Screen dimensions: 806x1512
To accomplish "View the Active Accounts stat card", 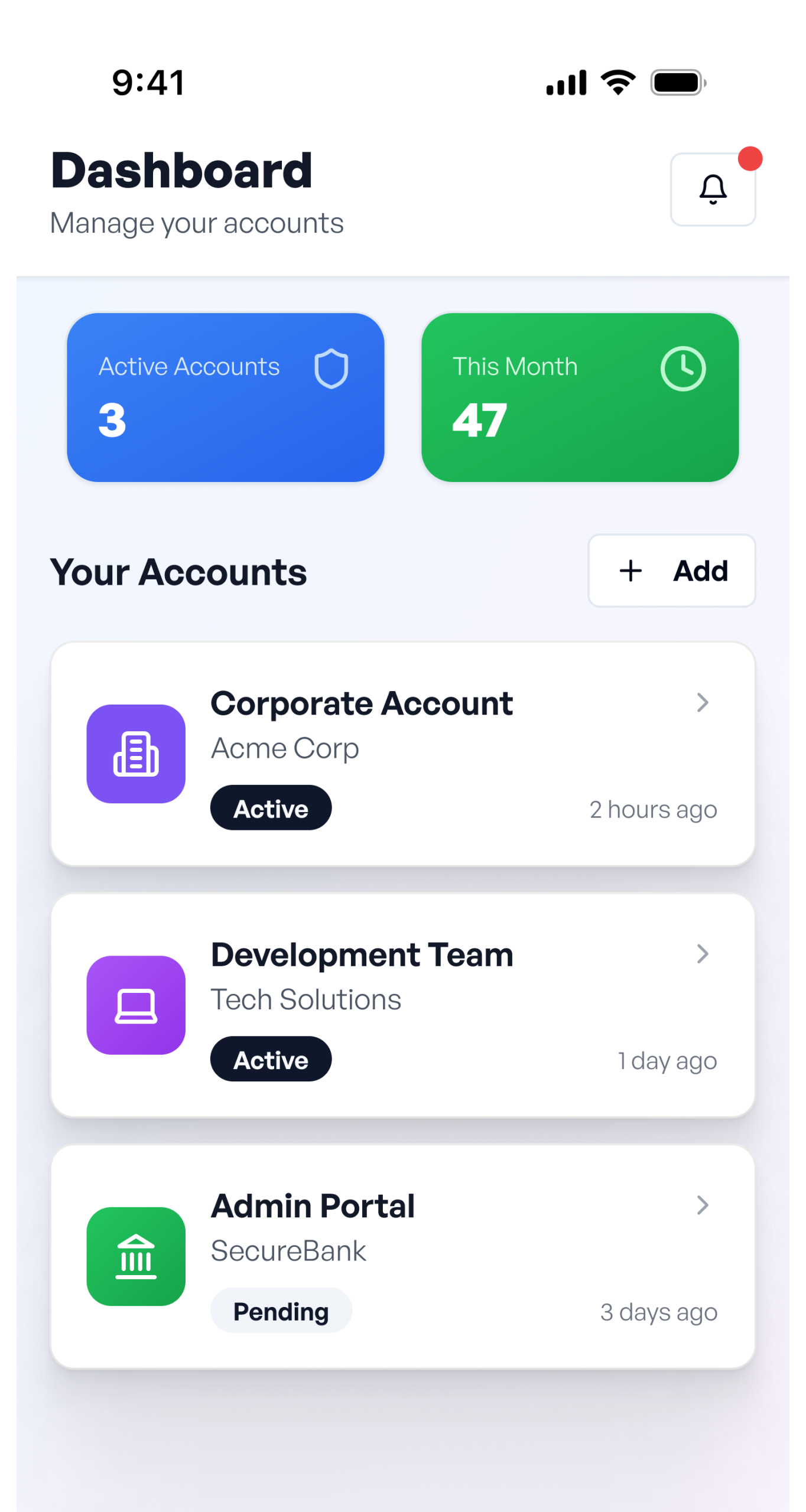I will (225, 397).
